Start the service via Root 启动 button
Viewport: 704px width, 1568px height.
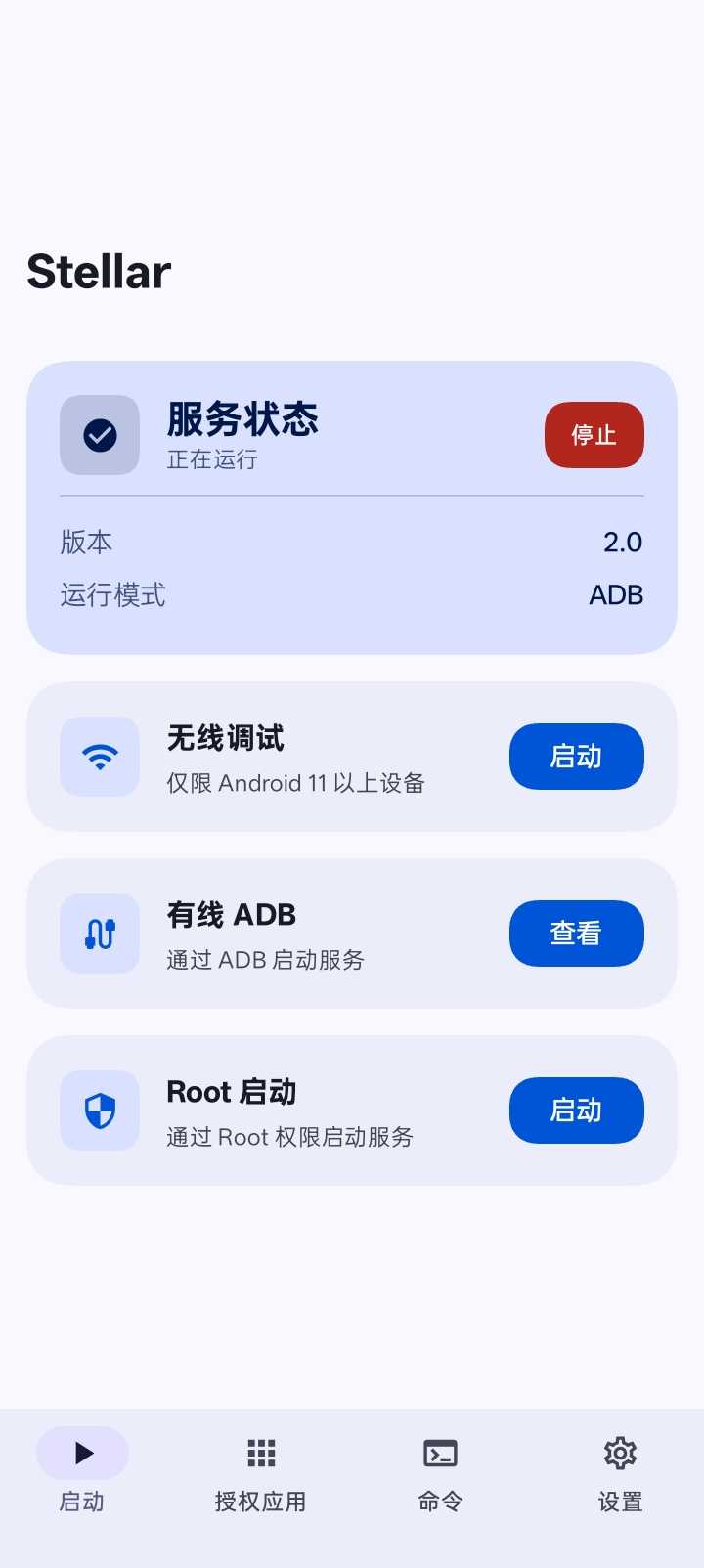[x=576, y=1111]
